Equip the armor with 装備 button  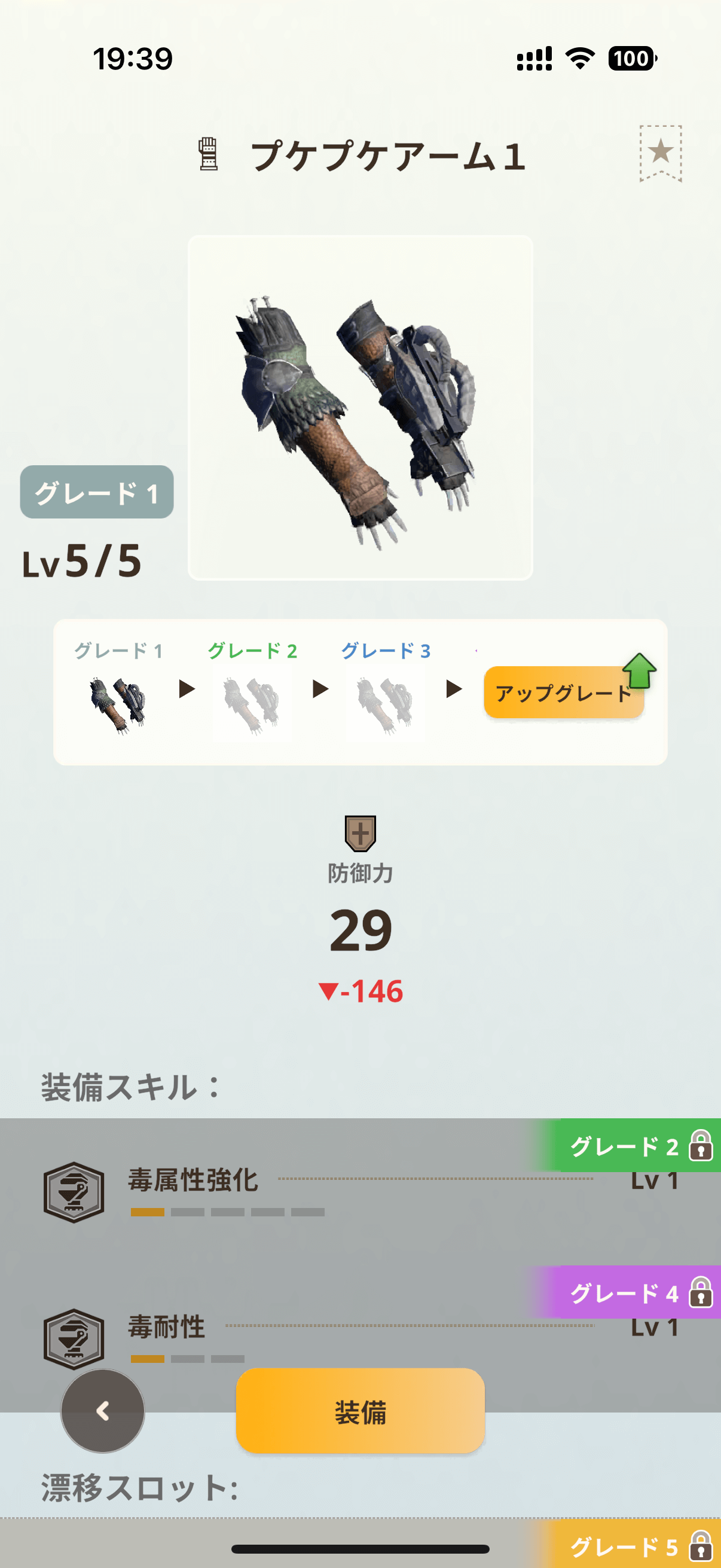tap(360, 1411)
